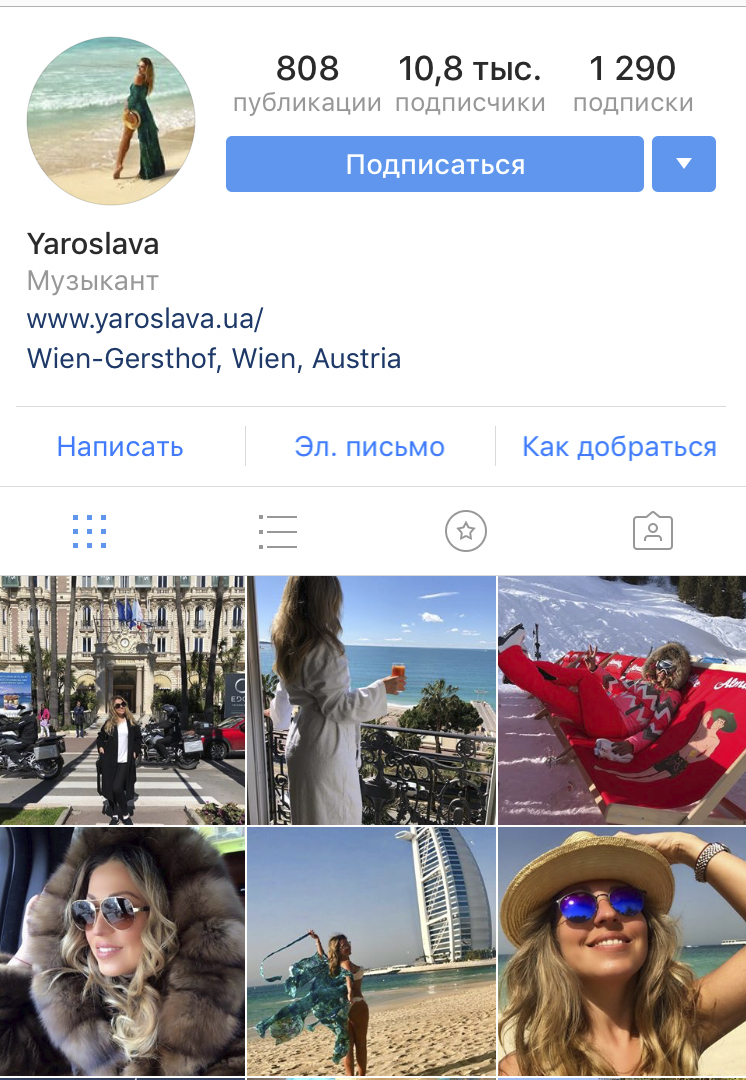Viewport: 746px width, 1080px height.
Task: Open the www.yaroslava.ua link
Action: [x=145, y=319]
